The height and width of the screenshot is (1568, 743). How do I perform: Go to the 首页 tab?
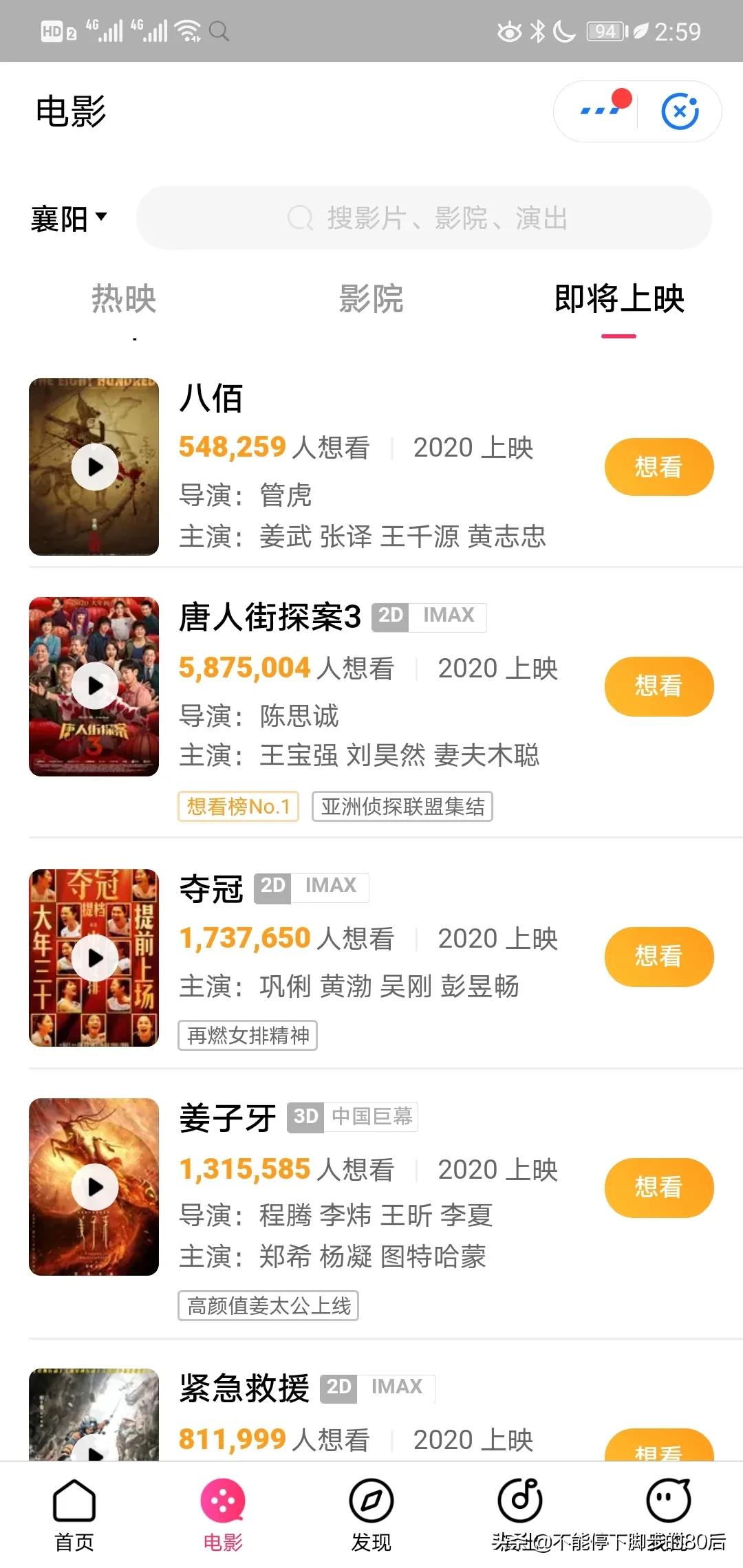pos(74,1513)
